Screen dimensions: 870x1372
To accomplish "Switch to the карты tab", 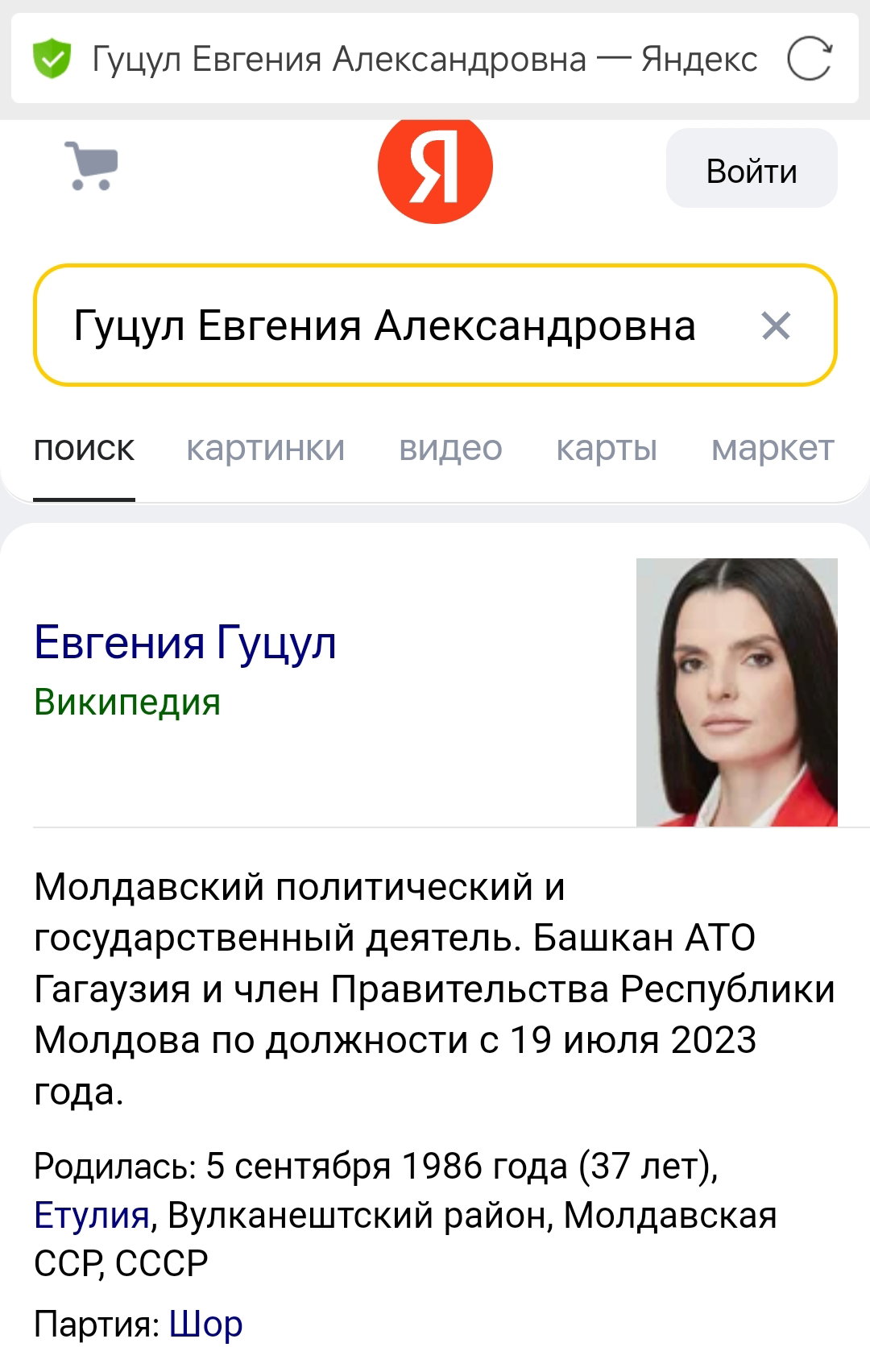I will pyautogui.click(x=607, y=448).
